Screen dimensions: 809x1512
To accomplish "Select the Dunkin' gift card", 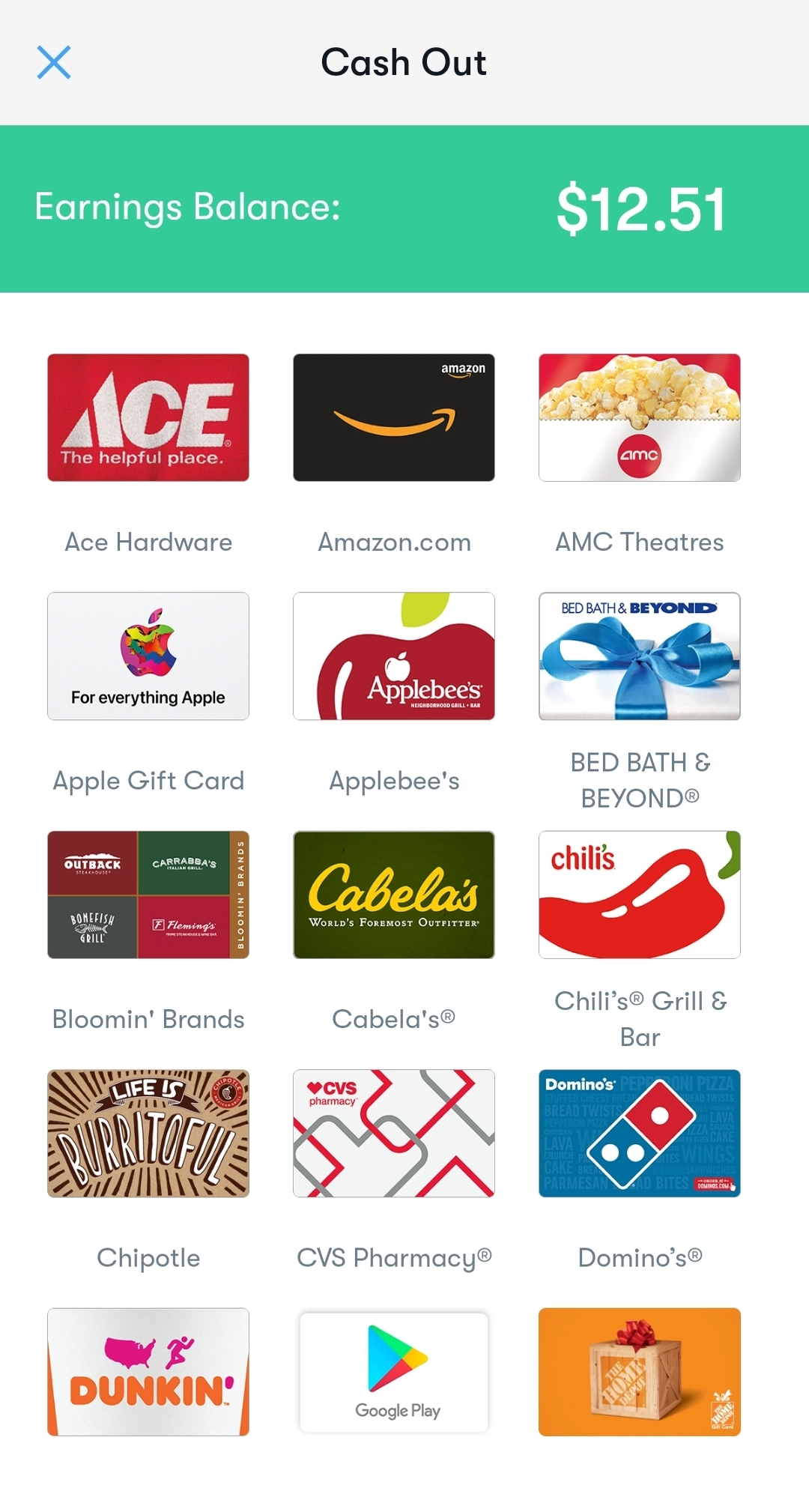I will pyautogui.click(x=148, y=1372).
